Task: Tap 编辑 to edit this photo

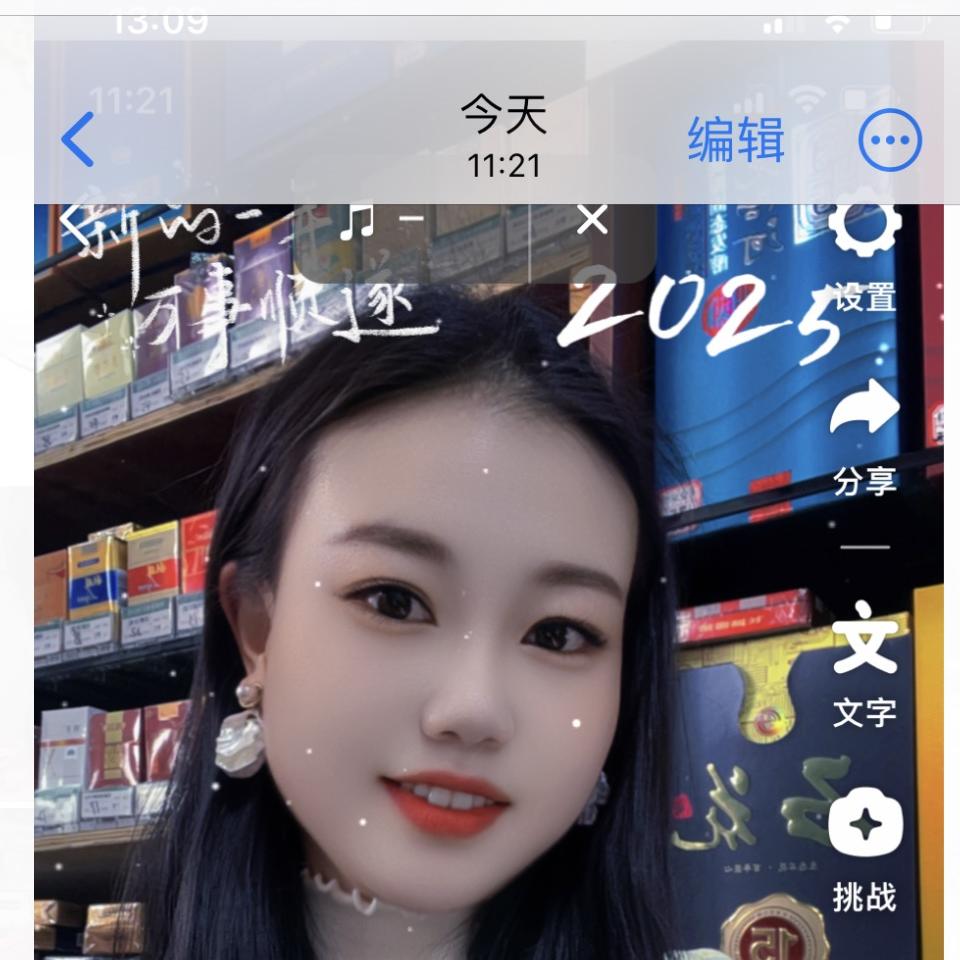Action: (735, 139)
